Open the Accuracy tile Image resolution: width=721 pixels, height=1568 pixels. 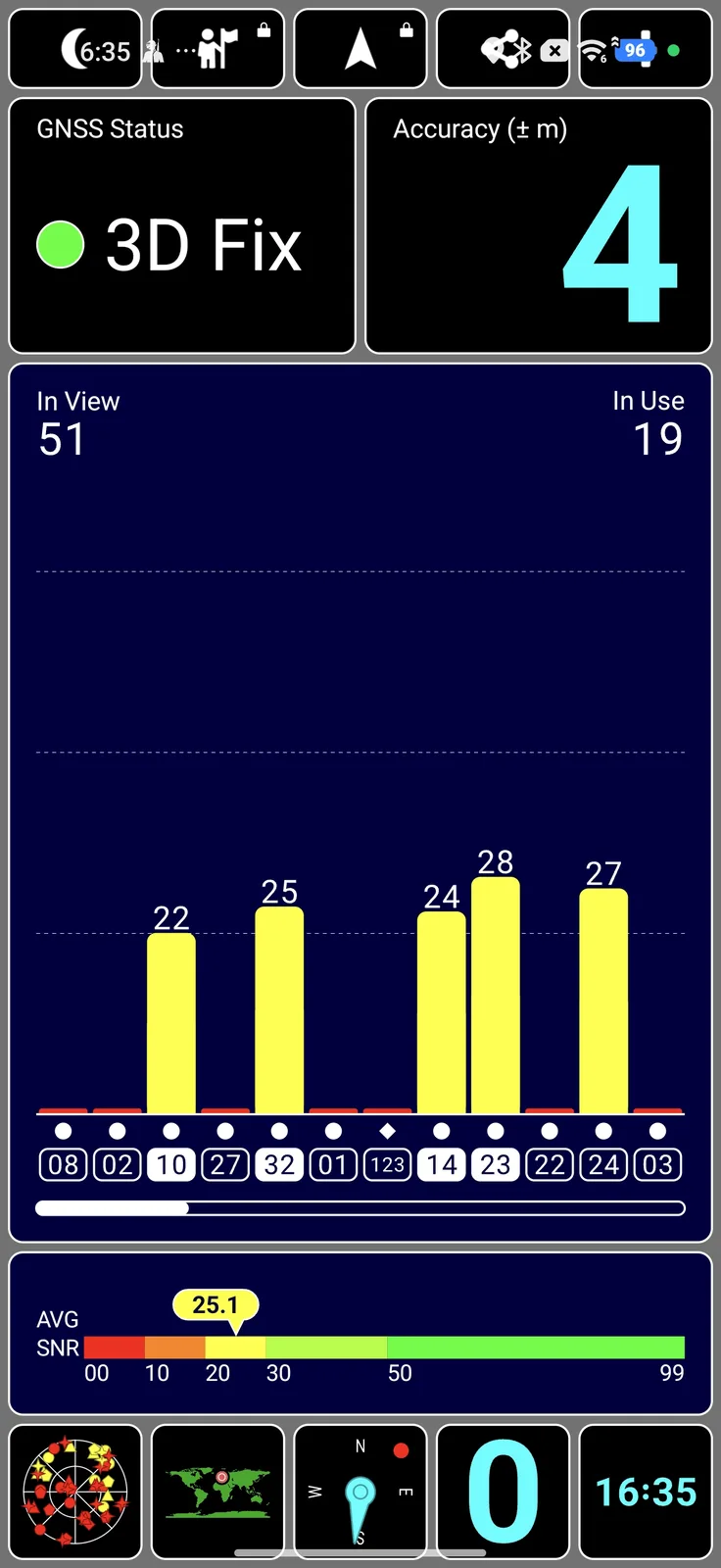[538, 225]
